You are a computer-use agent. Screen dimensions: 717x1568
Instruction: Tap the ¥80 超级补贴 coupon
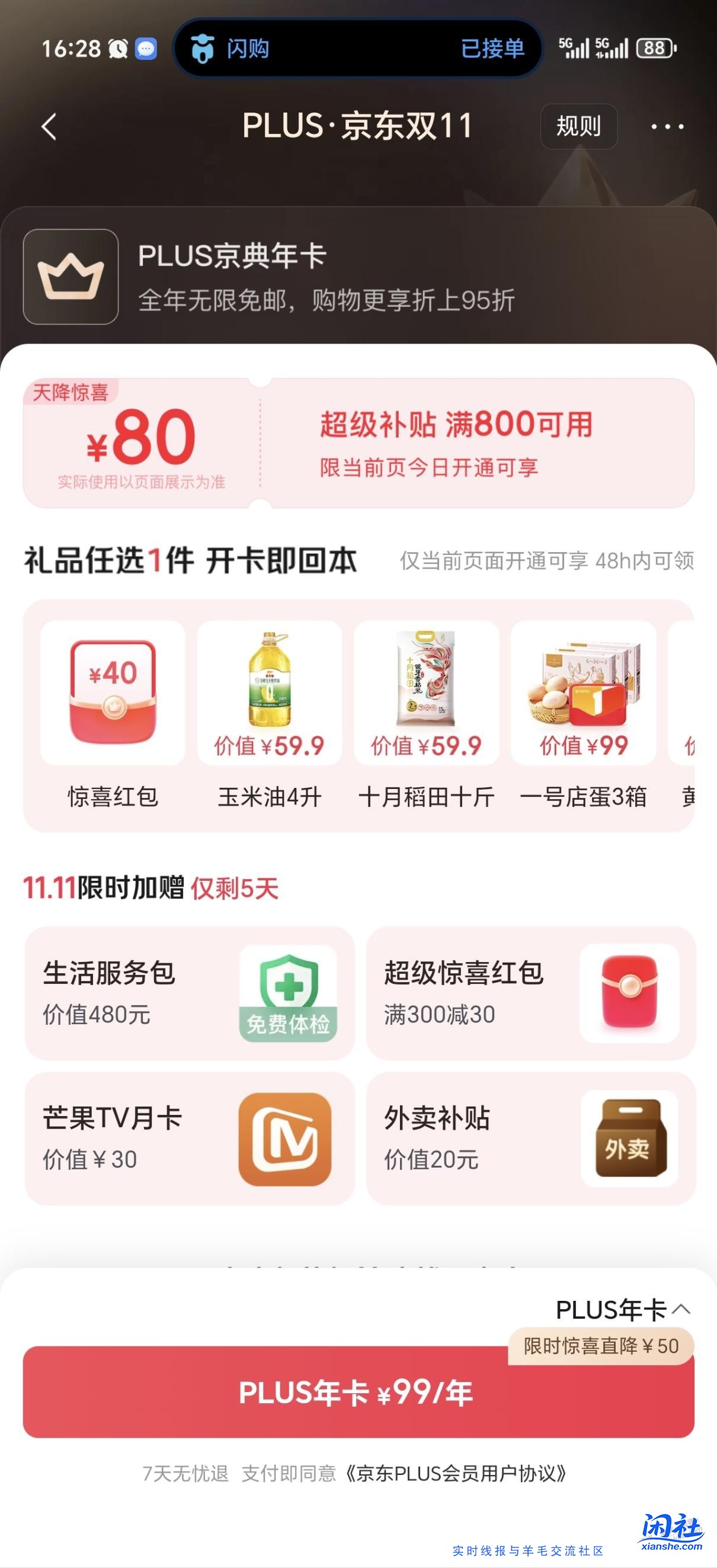pyautogui.click(x=358, y=444)
